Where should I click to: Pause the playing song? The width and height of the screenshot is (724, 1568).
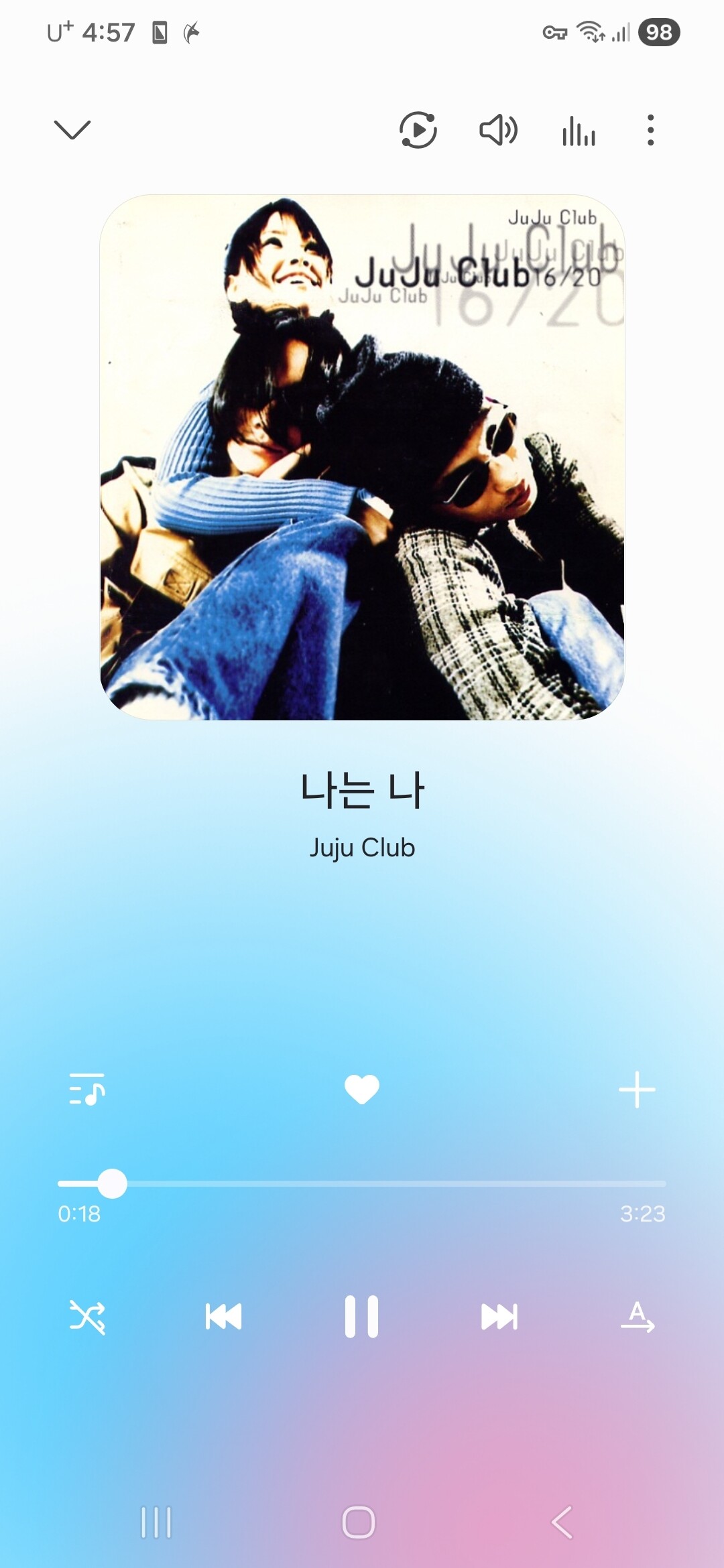point(362,1317)
